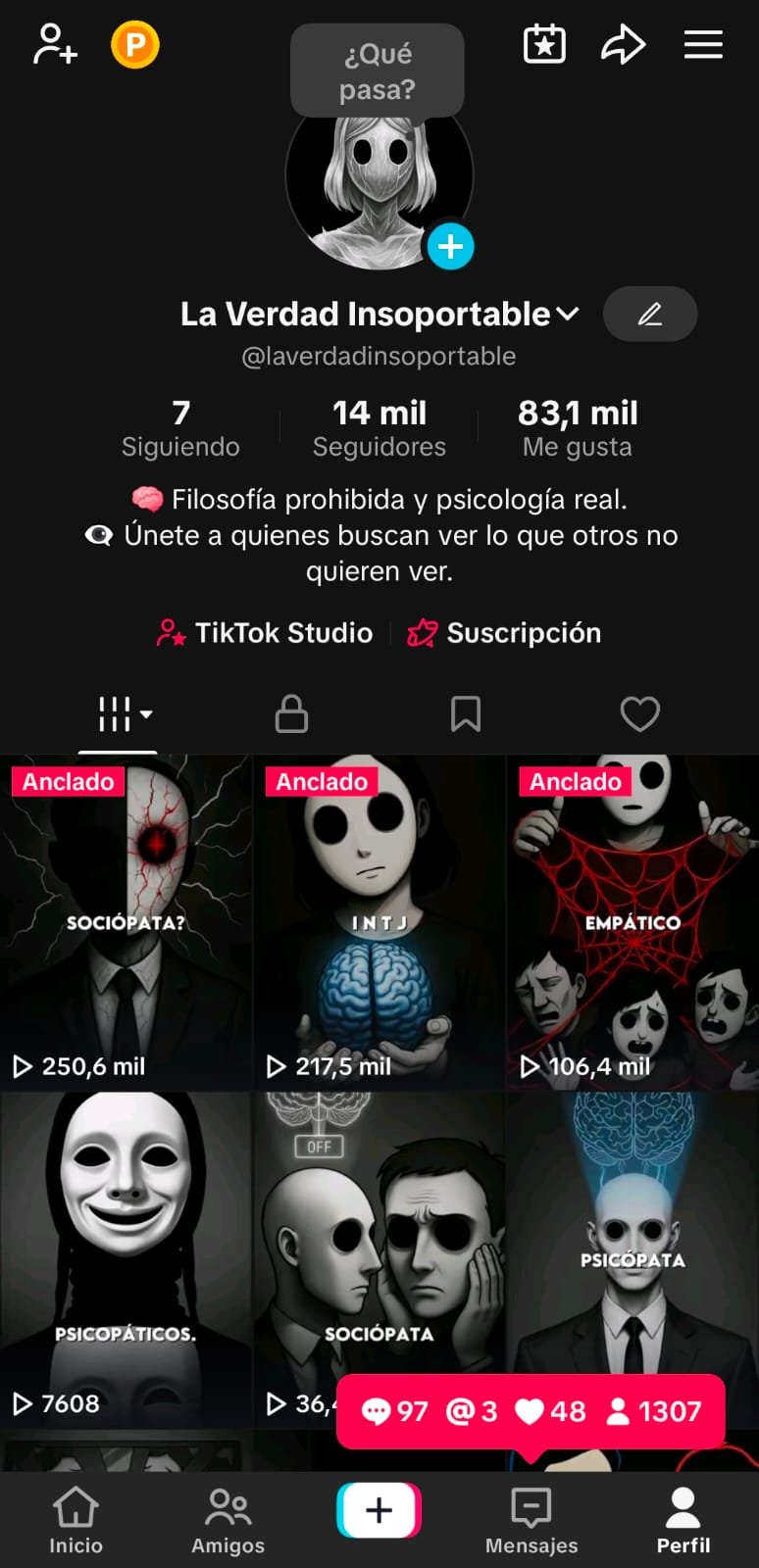Viewport: 759px width, 1568px height.
Task: Open the Suscripción section
Action: coord(504,633)
